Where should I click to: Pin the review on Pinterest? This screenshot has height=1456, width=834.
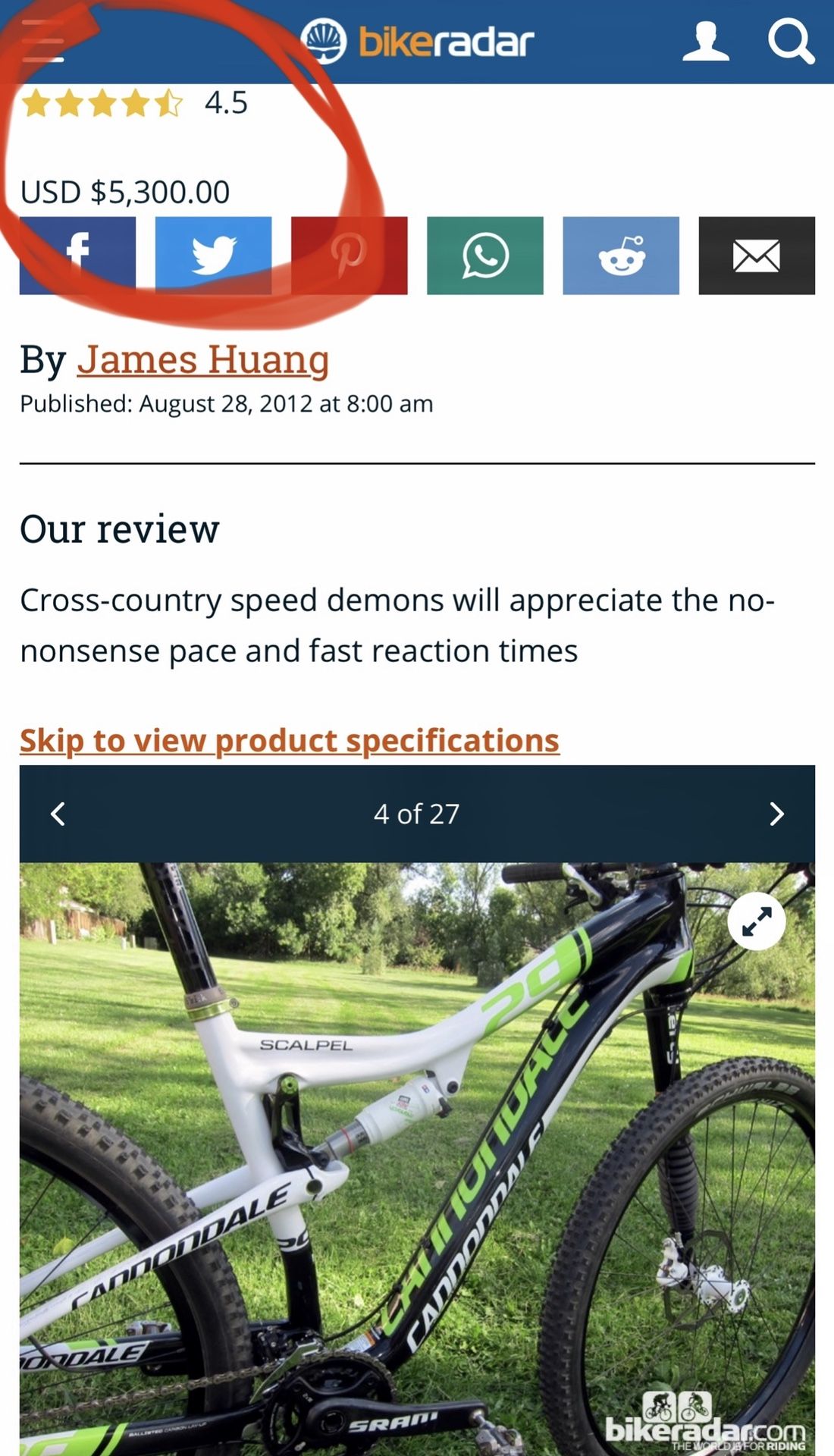pyautogui.click(x=349, y=256)
